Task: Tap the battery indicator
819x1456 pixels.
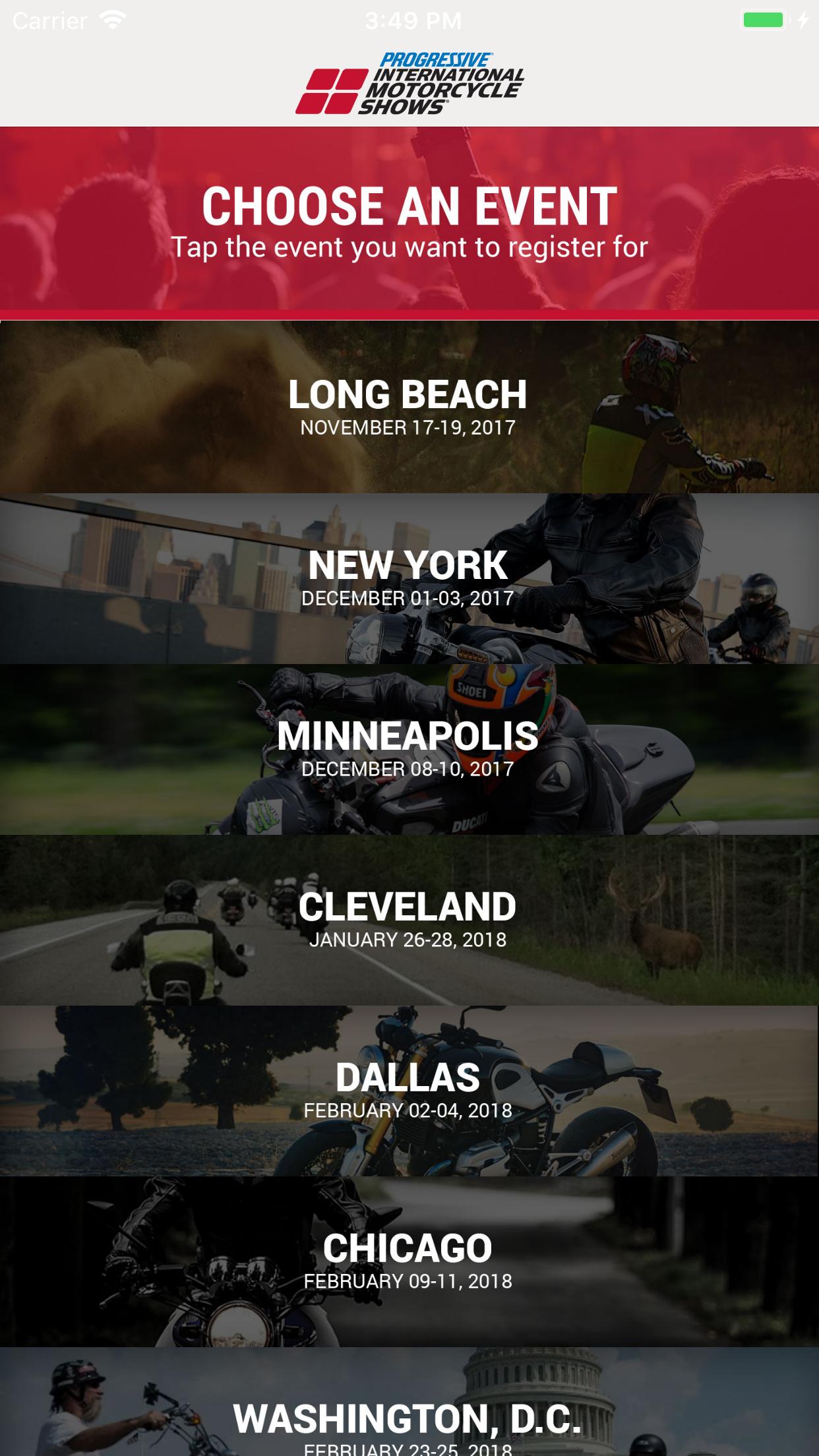Action: 762,20
